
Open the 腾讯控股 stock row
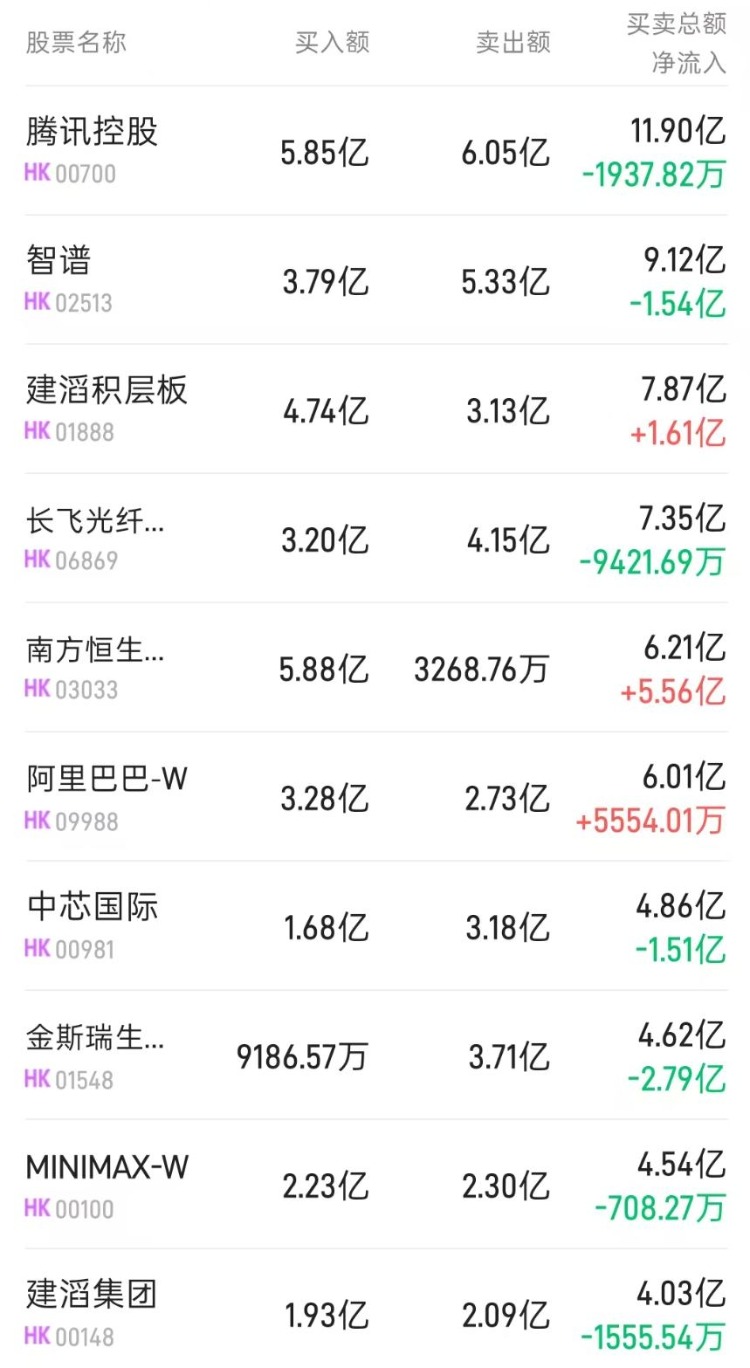pos(375,151)
